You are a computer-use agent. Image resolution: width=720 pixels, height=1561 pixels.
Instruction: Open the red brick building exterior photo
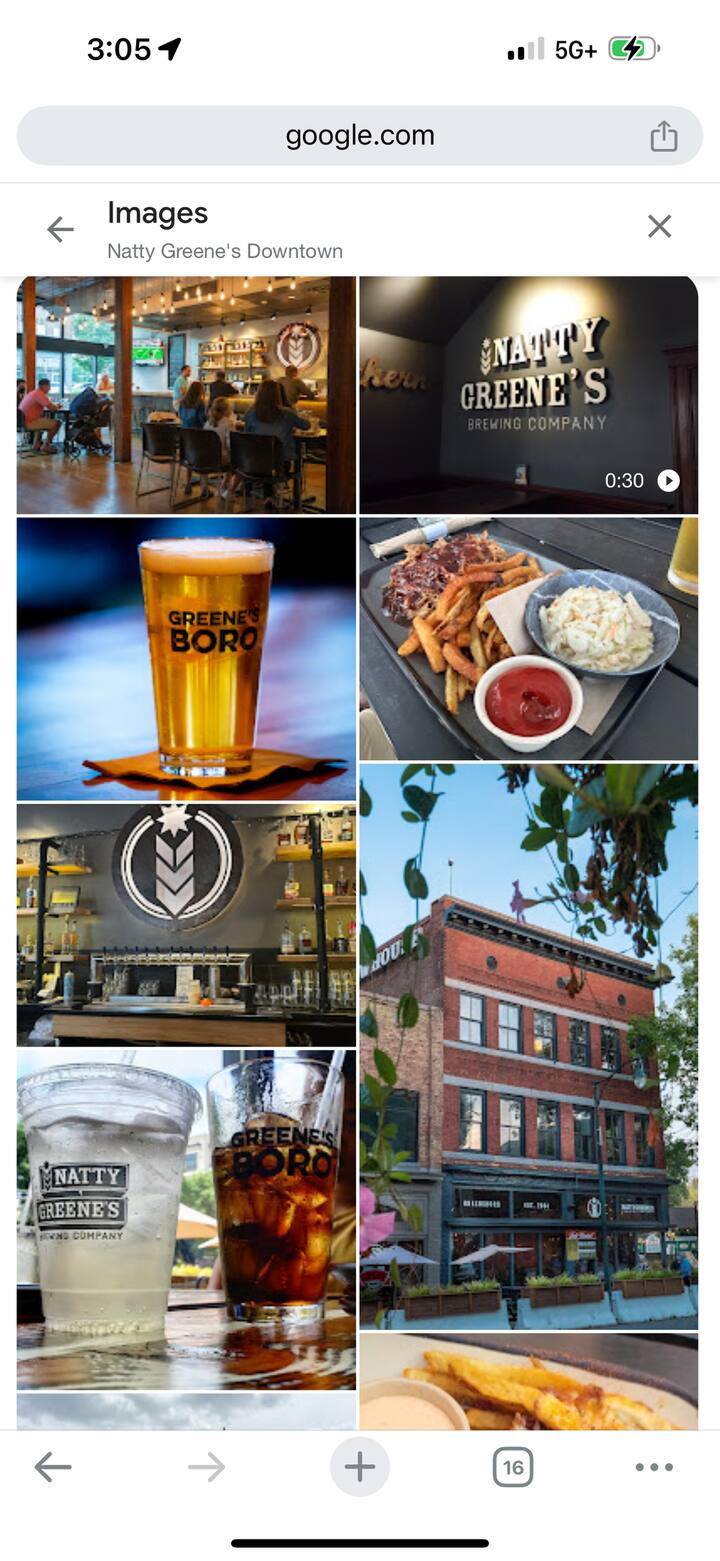[529, 1047]
